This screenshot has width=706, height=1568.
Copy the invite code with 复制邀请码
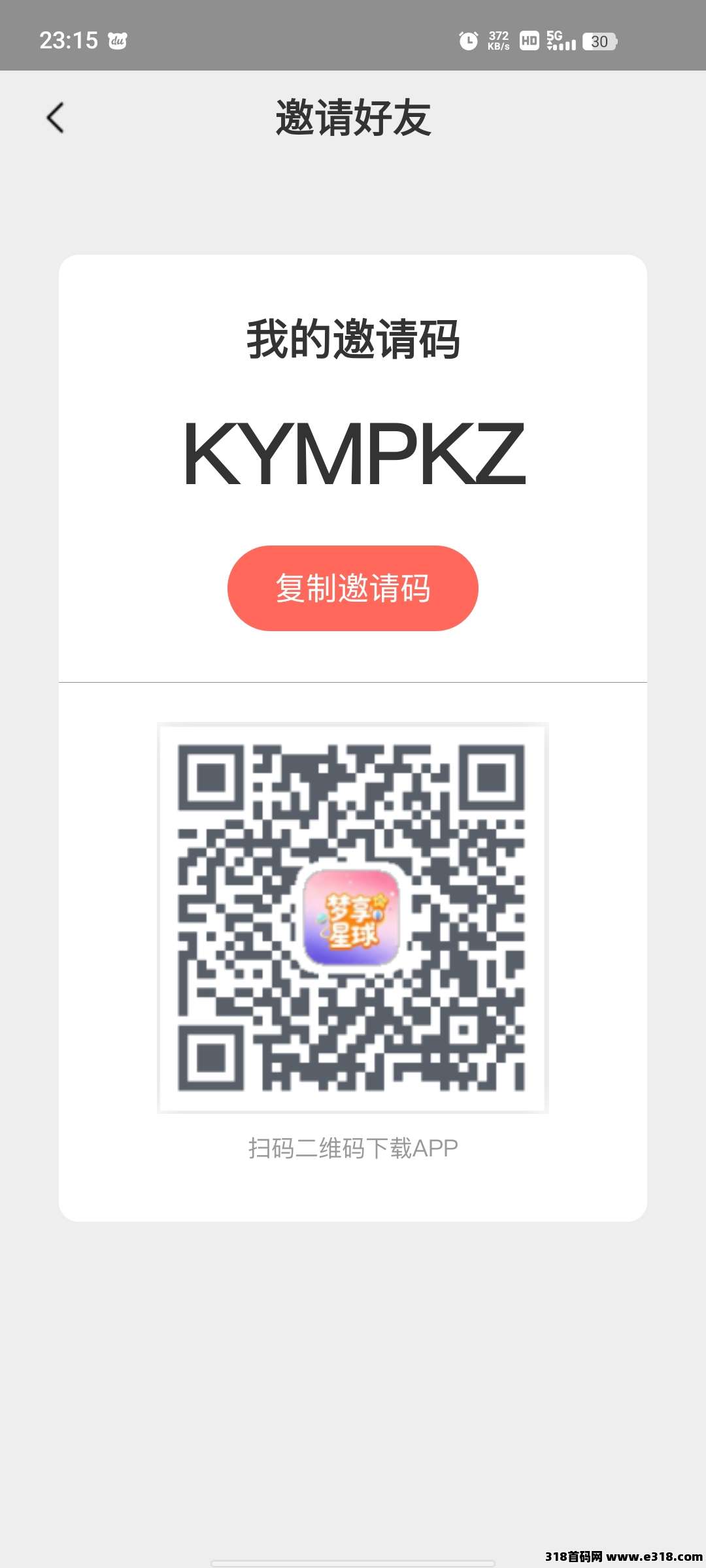353,588
